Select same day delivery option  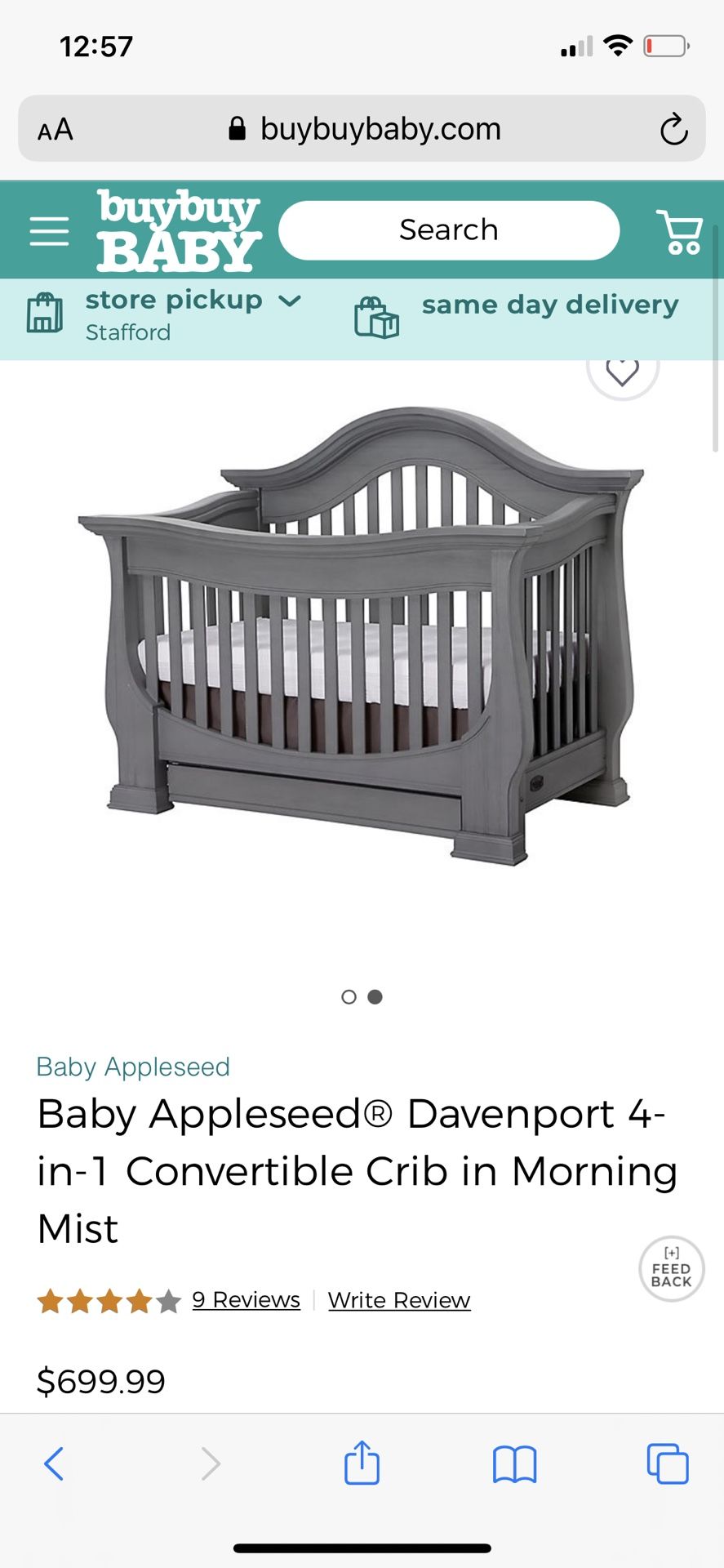[550, 305]
